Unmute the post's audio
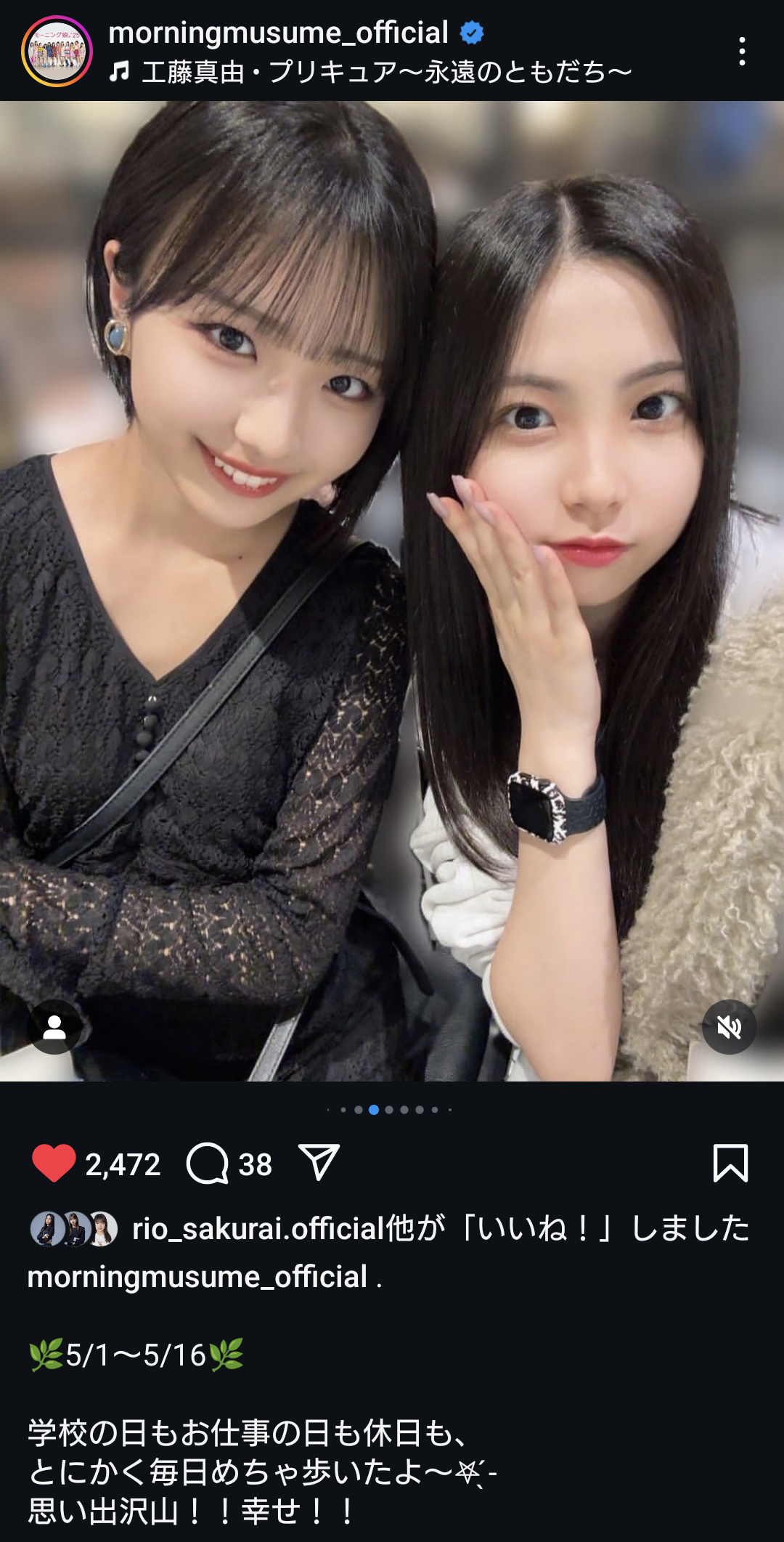This screenshot has width=784, height=1542. pos(729,1027)
